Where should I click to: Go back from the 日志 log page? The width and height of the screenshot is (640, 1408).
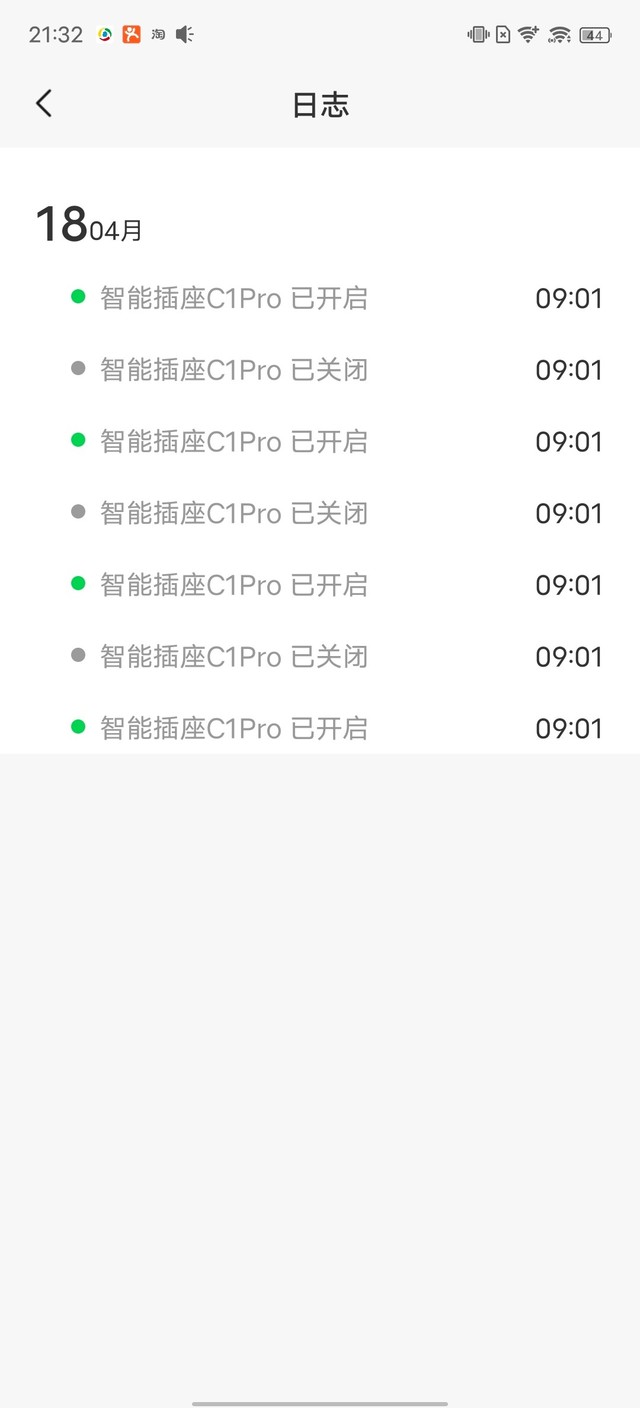point(44,103)
